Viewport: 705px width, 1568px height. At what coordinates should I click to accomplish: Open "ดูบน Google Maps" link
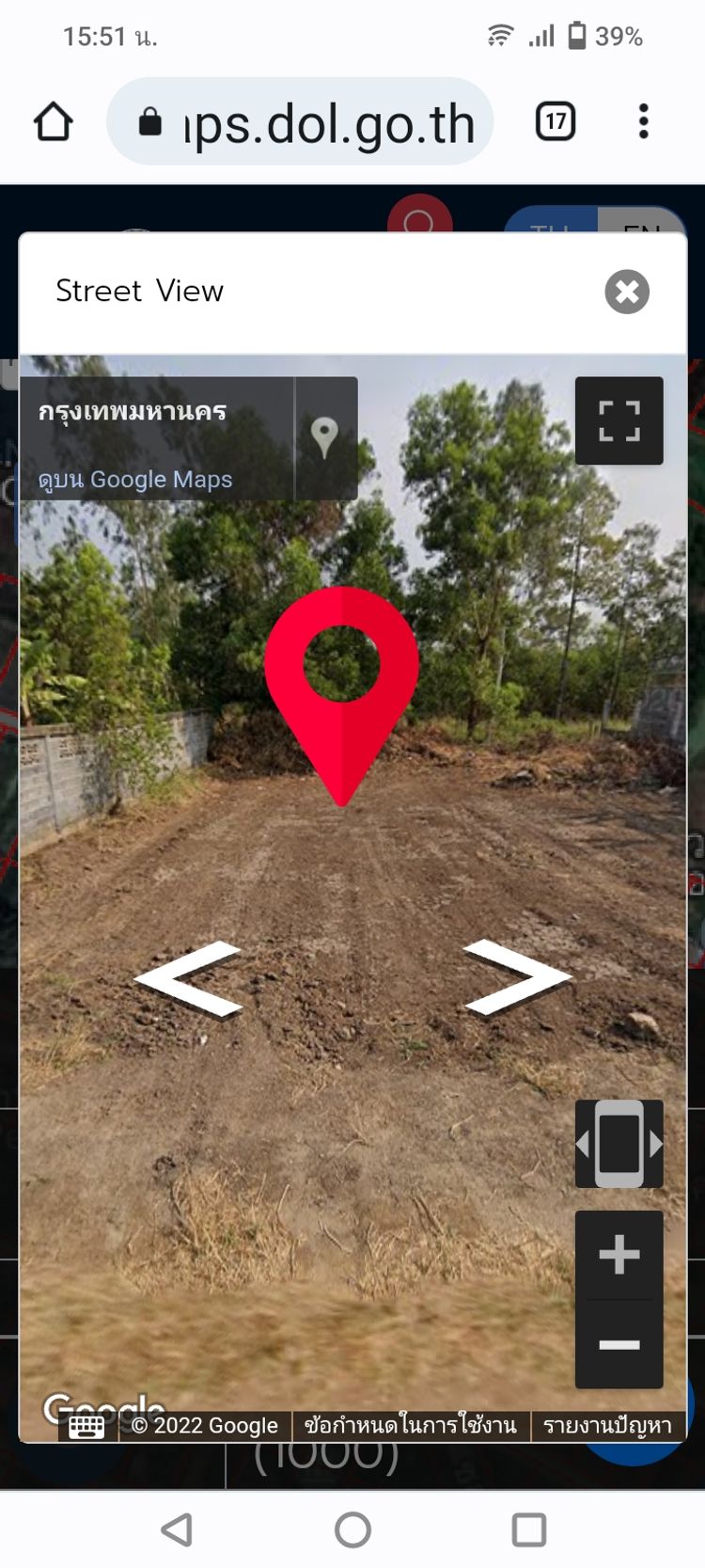pyautogui.click(x=135, y=480)
